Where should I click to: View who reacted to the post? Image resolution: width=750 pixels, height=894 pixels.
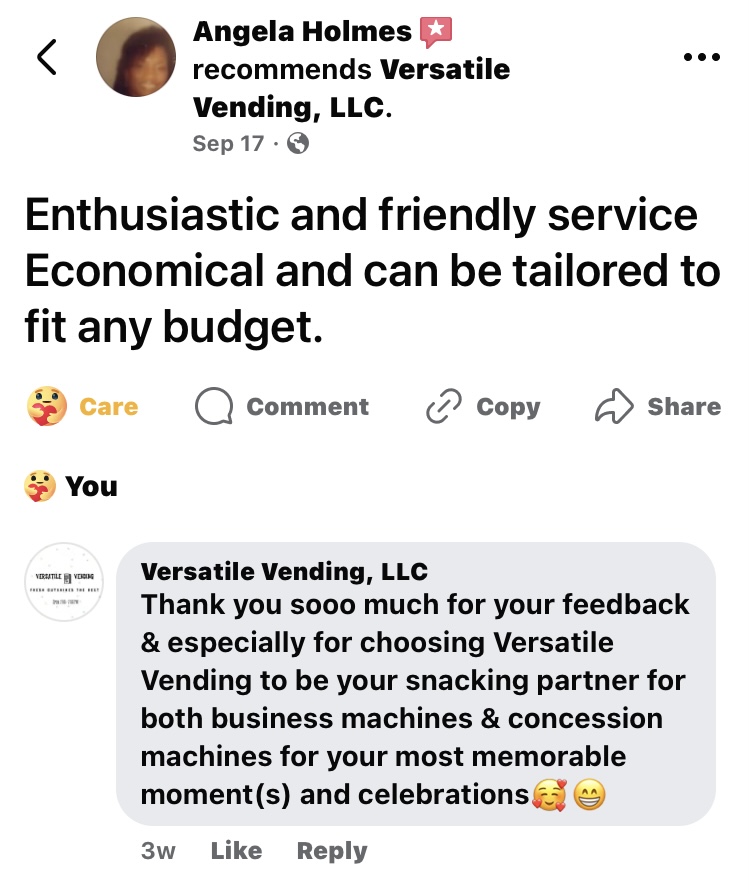[71, 487]
